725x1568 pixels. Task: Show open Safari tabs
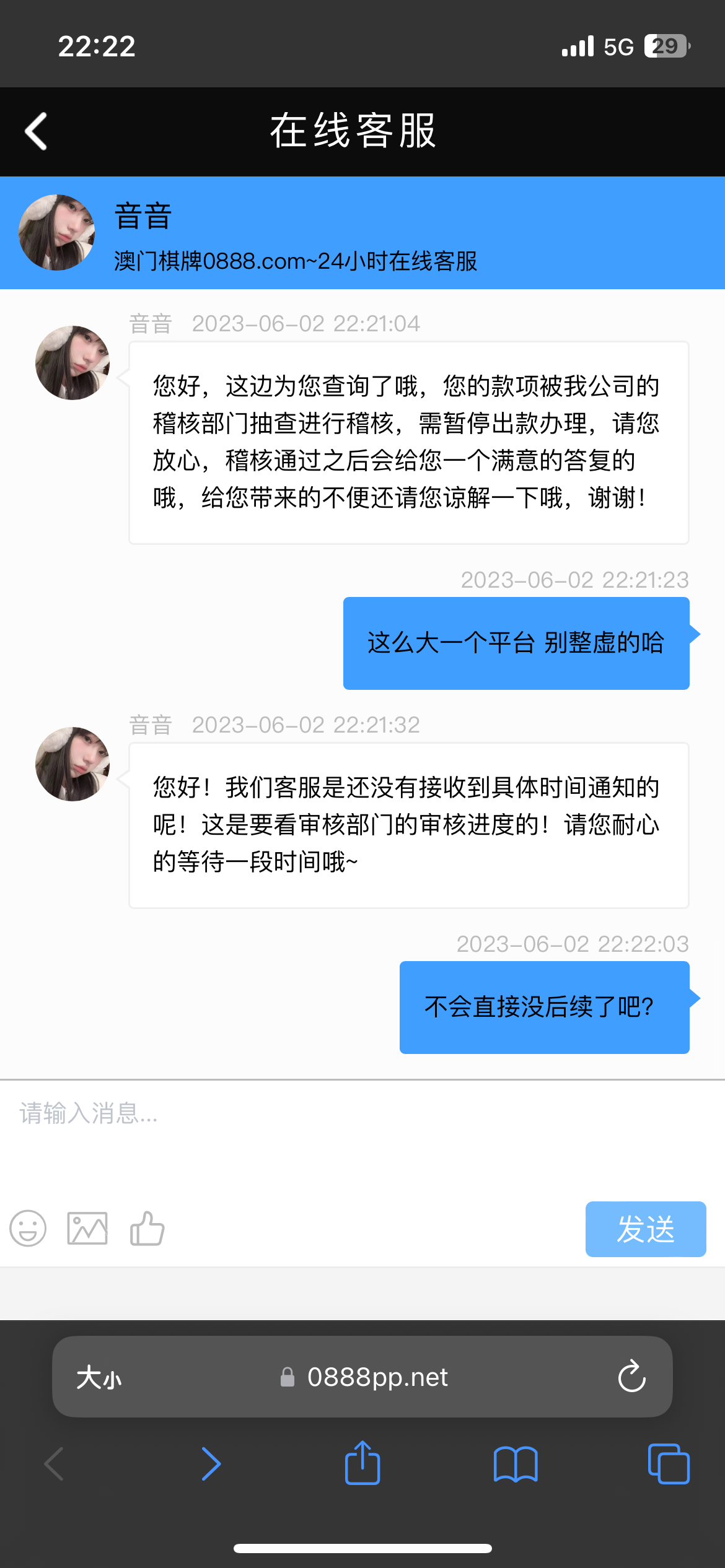coord(668,1464)
